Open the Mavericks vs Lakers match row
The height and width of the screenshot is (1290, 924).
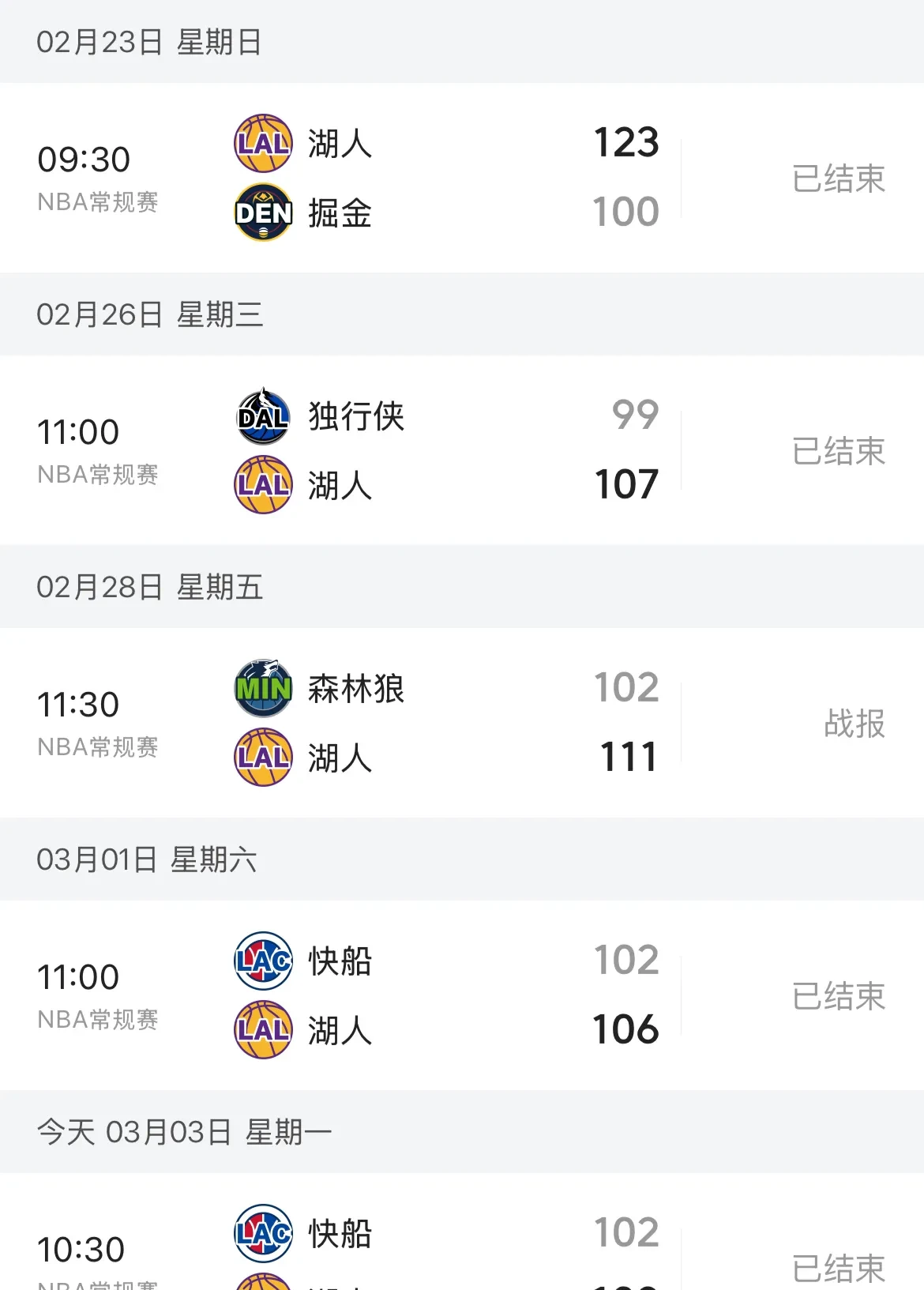462,450
